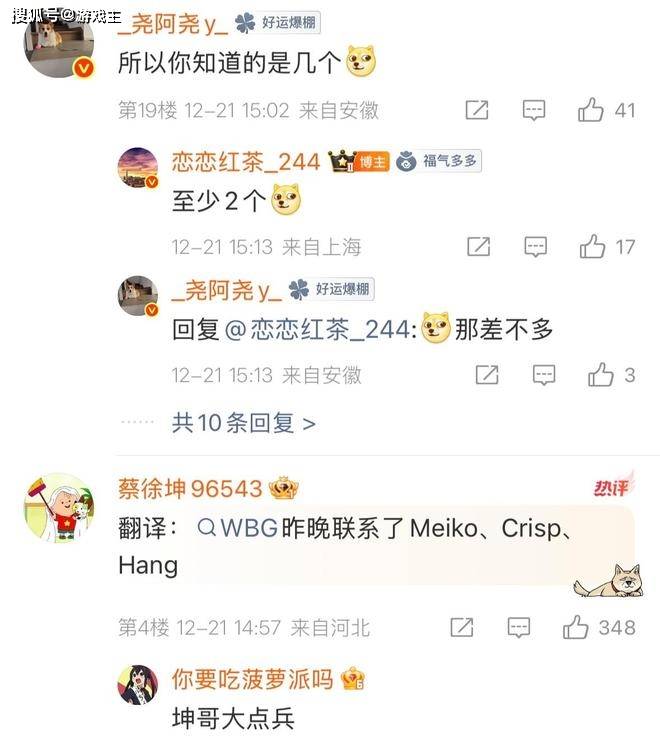Share the 19楼 comment by _尧阿尧y_
Screen dimensions: 660x738
tap(477, 110)
